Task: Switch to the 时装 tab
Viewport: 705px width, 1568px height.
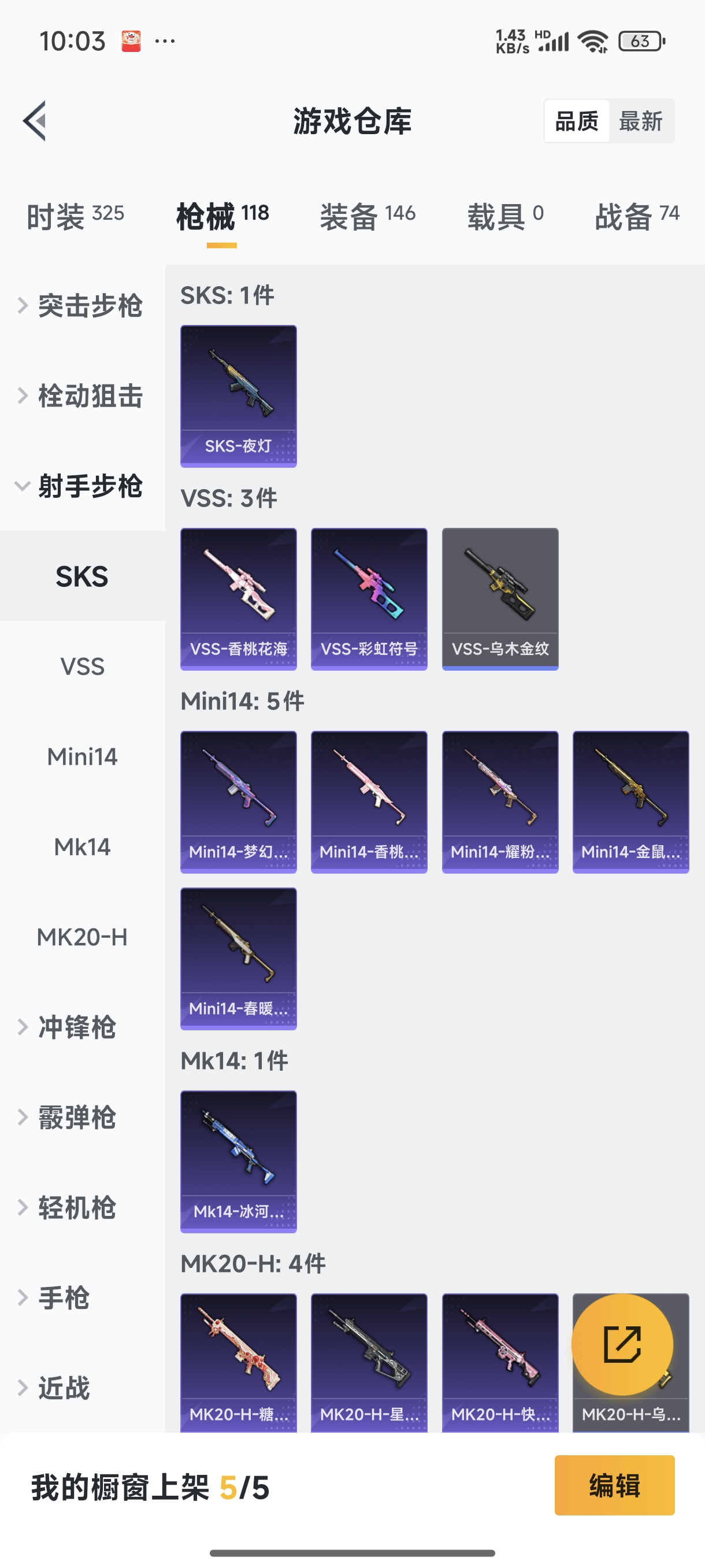Action: pyautogui.click(x=75, y=216)
